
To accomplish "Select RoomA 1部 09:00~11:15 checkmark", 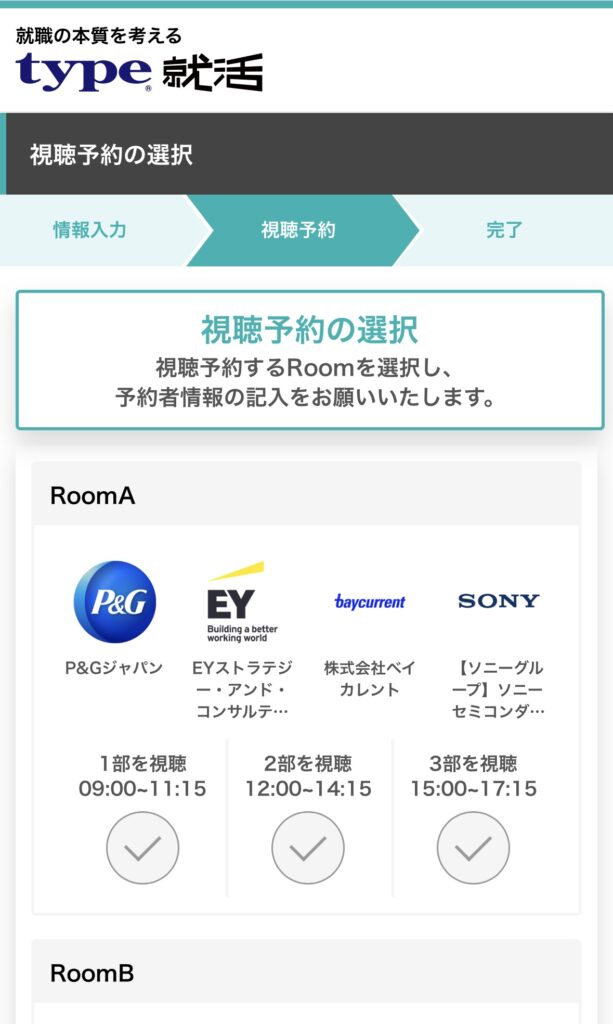I will (x=142, y=848).
